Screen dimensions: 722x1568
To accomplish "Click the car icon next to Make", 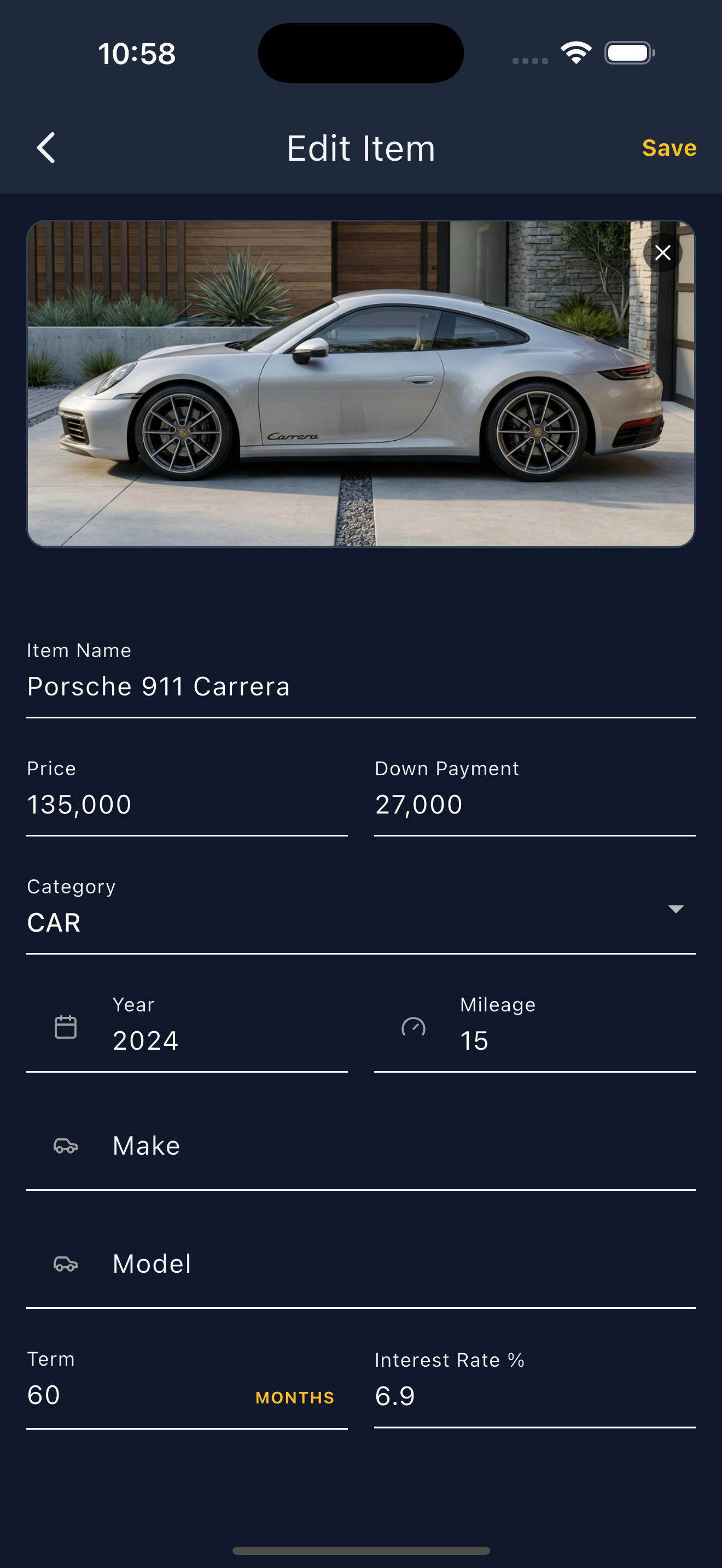I will 65,1144.
